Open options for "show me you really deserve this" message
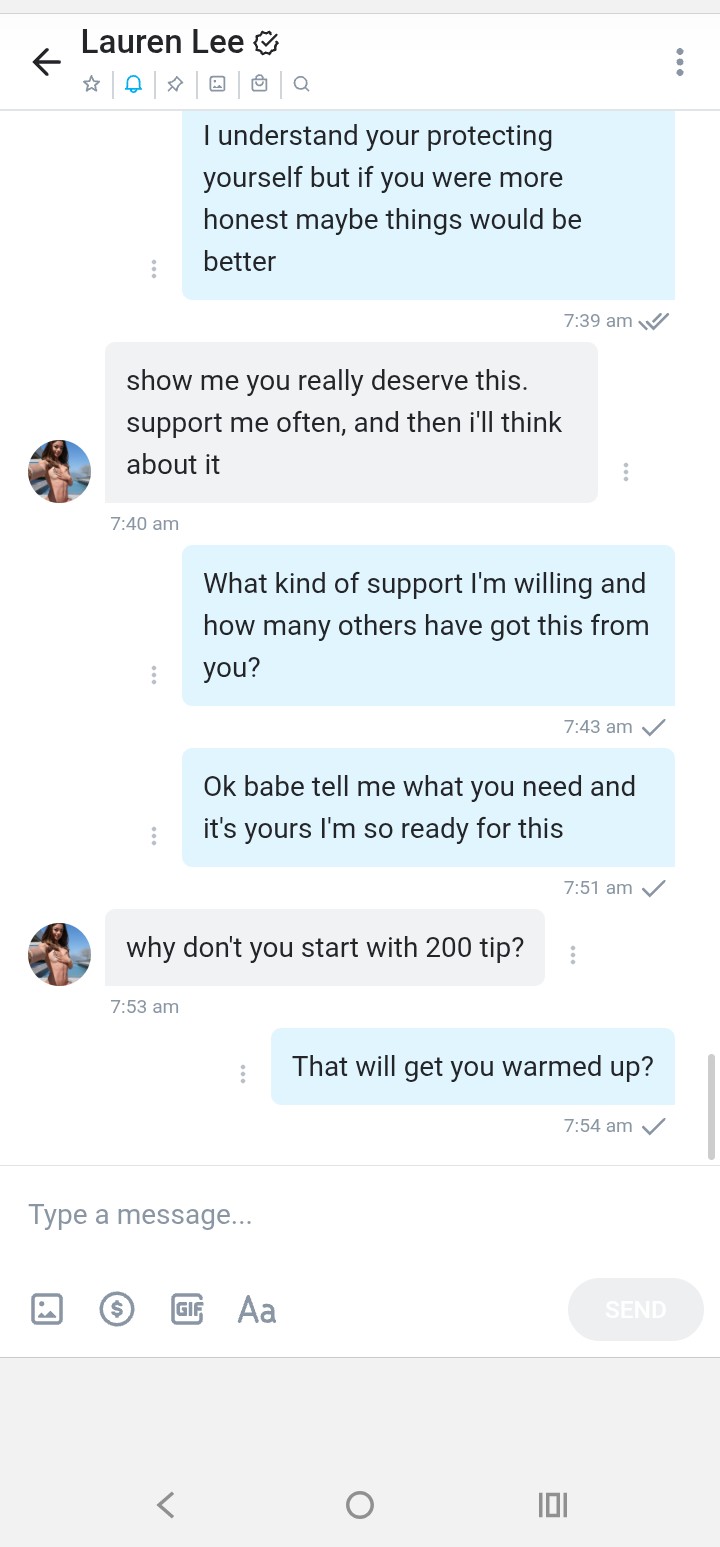 [x=626, y=471]
